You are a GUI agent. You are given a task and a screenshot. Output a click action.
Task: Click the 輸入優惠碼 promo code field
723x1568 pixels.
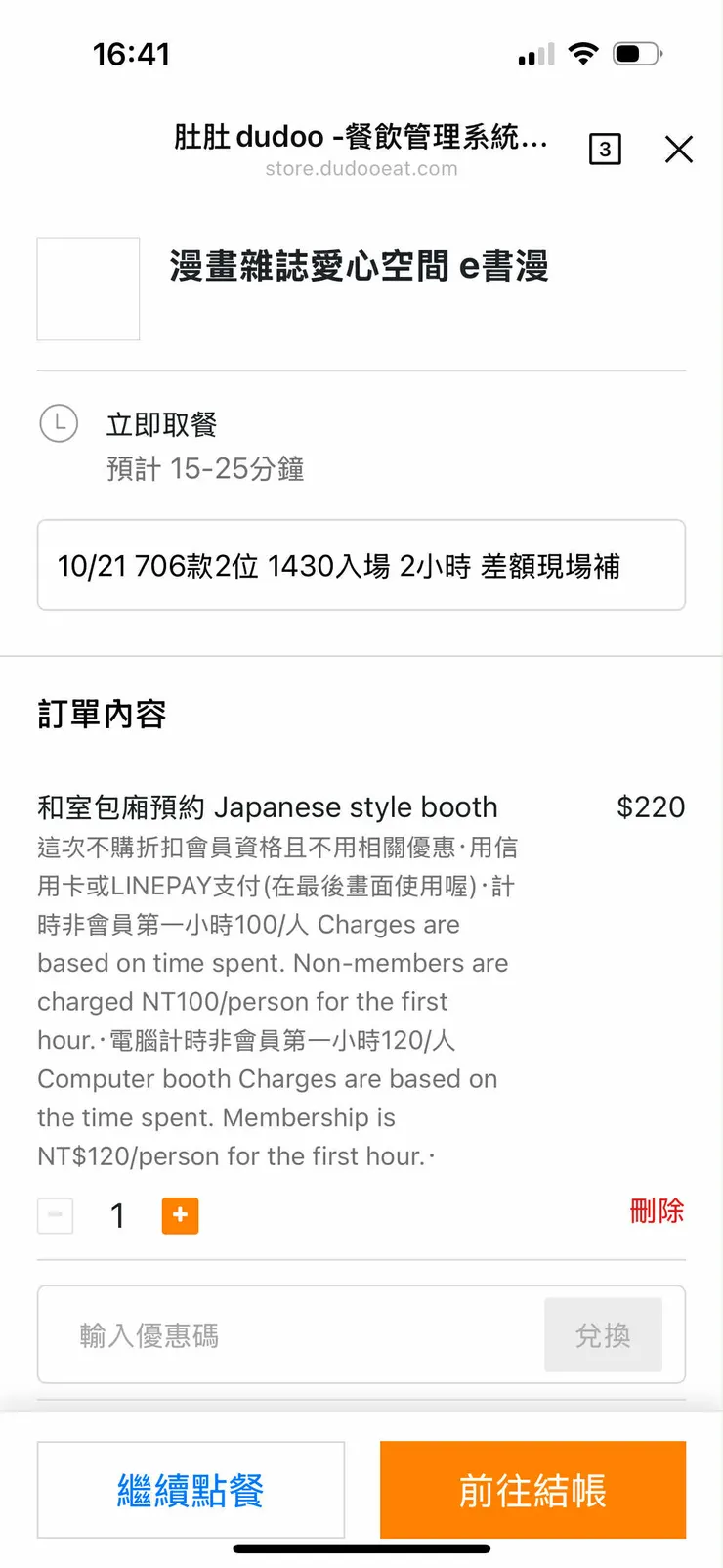pos(293,1335)
